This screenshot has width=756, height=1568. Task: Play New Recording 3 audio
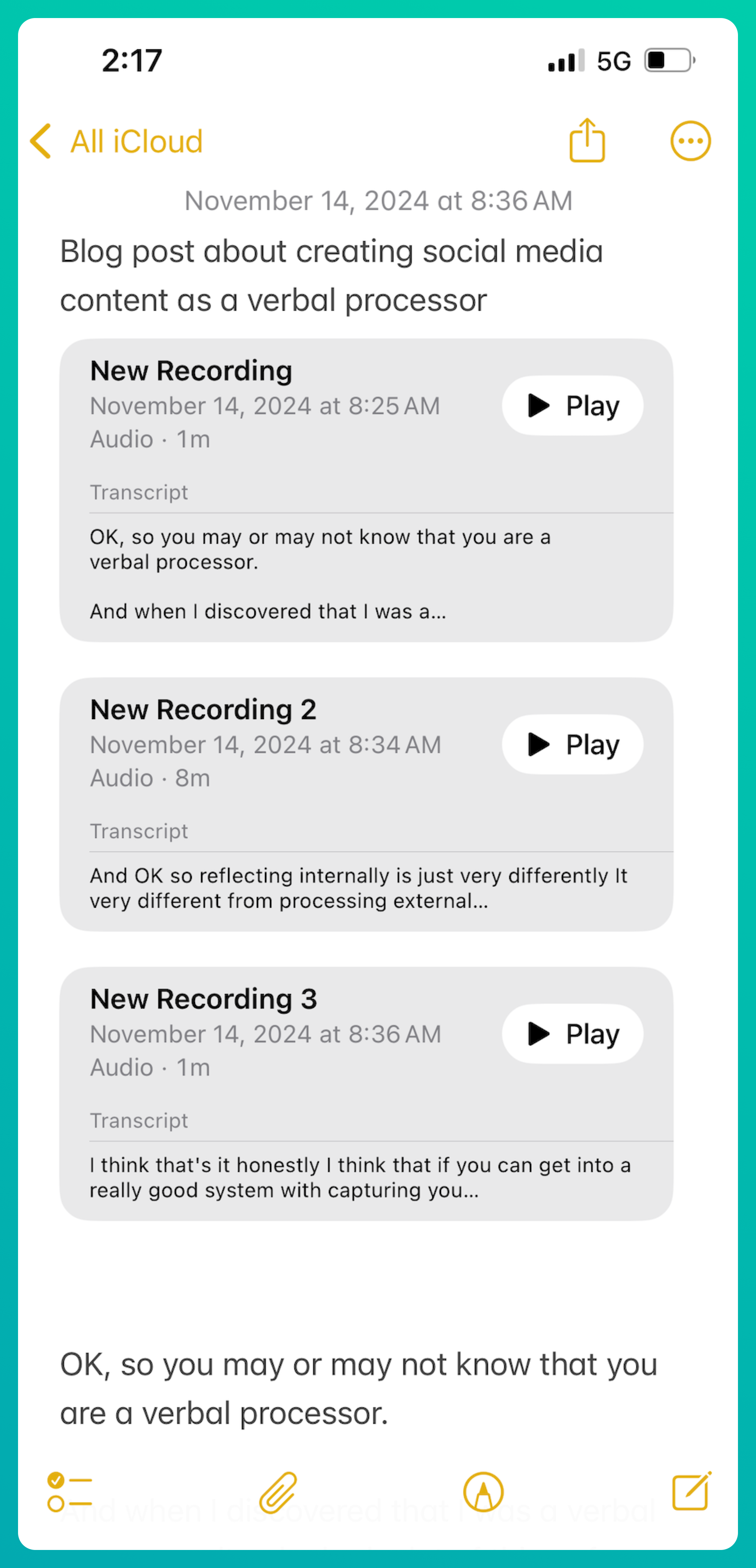click(572, 1034)
